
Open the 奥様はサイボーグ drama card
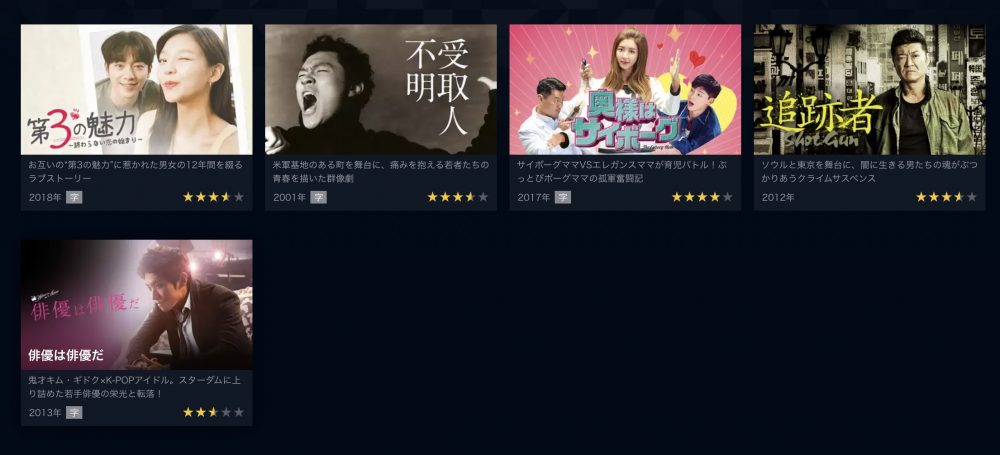[625, 90]
